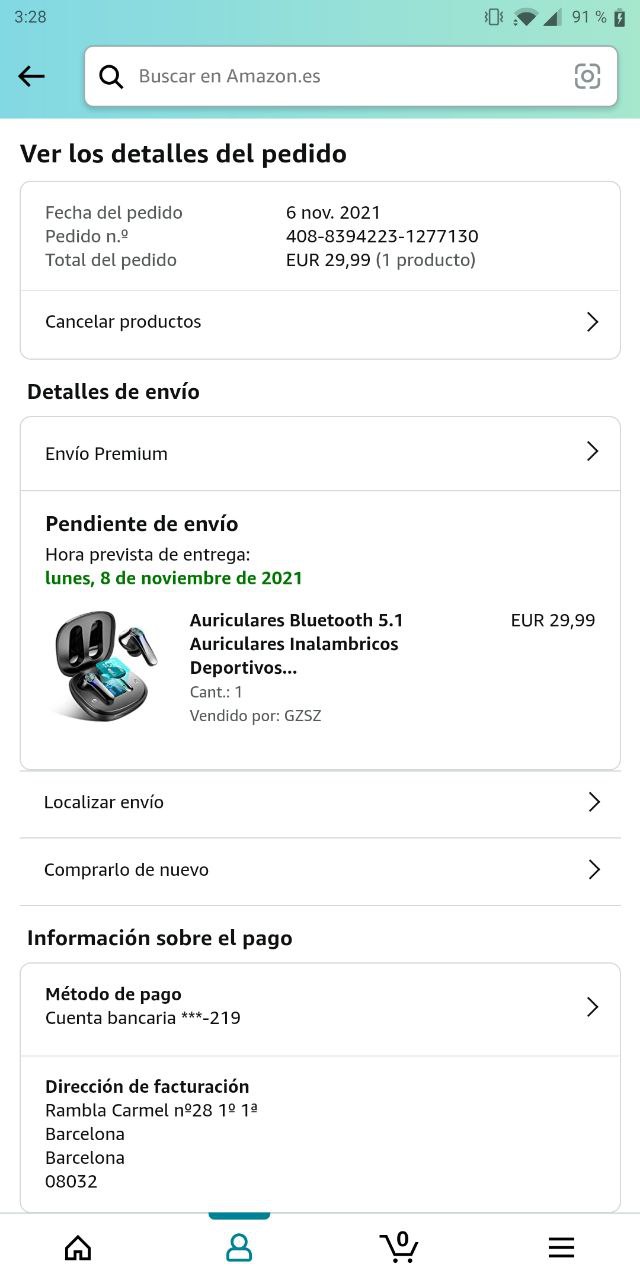Open the shopping cart tab
The height and width of the screenshot is (1280, 640).
pyautogui.click(x=399, y=1247)
